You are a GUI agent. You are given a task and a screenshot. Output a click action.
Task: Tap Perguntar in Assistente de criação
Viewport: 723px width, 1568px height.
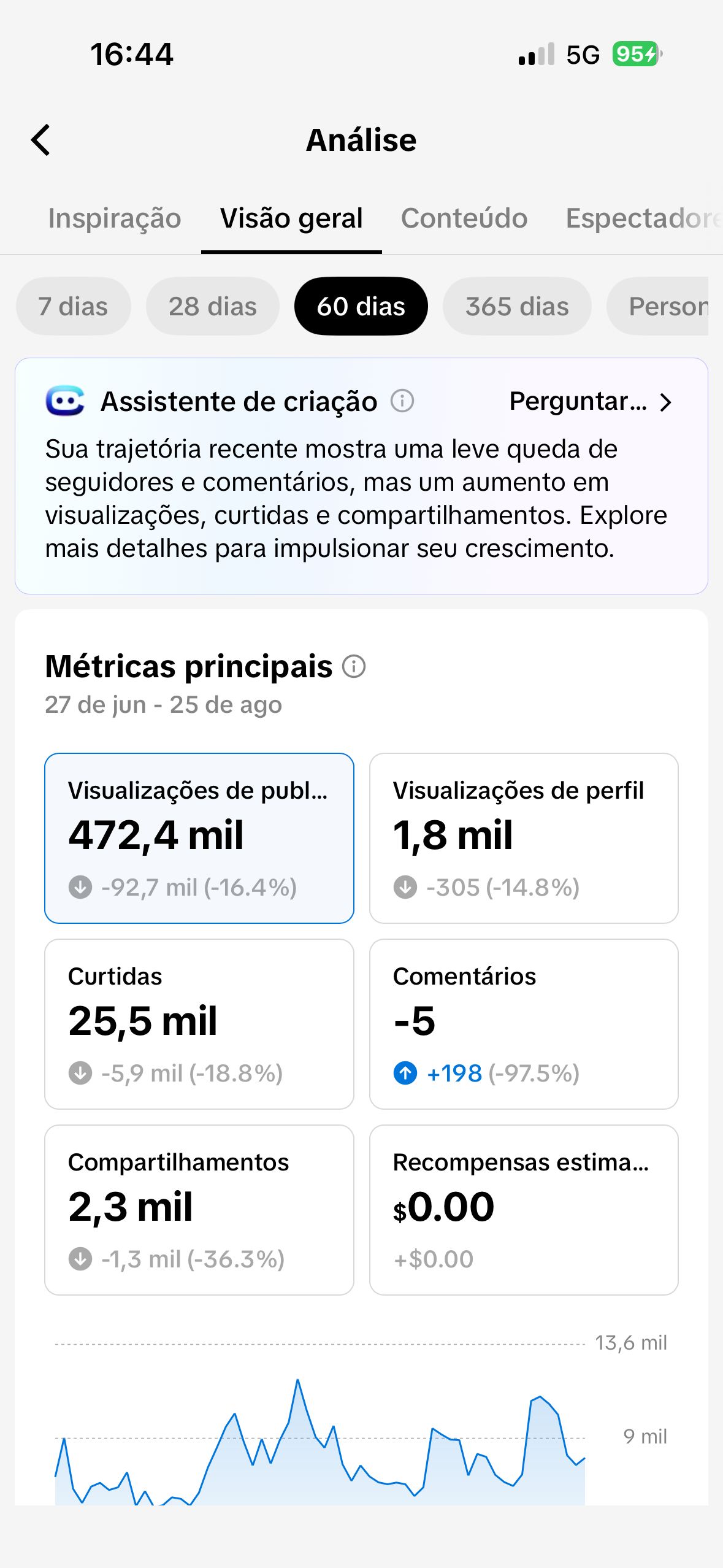point(591,402)
